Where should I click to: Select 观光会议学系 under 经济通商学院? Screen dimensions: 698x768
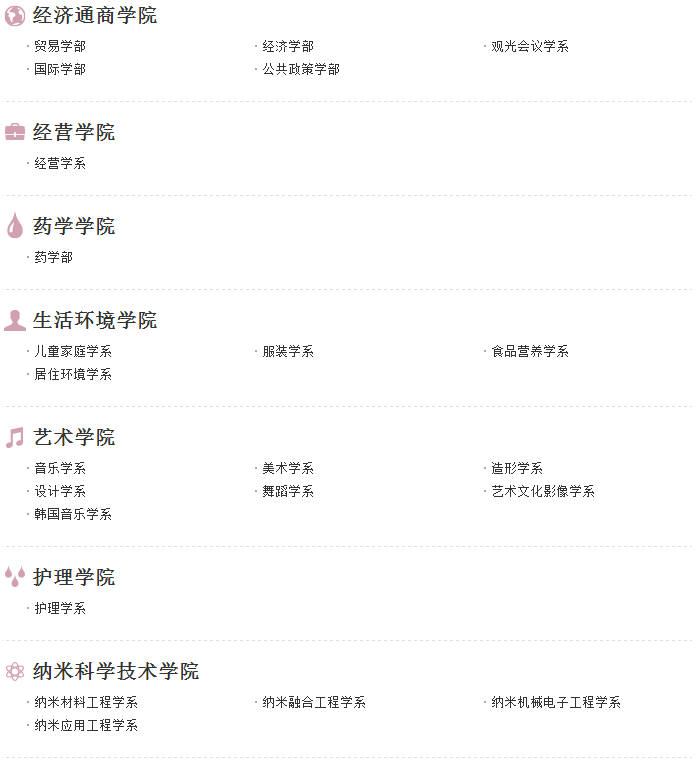click(530, 47)
